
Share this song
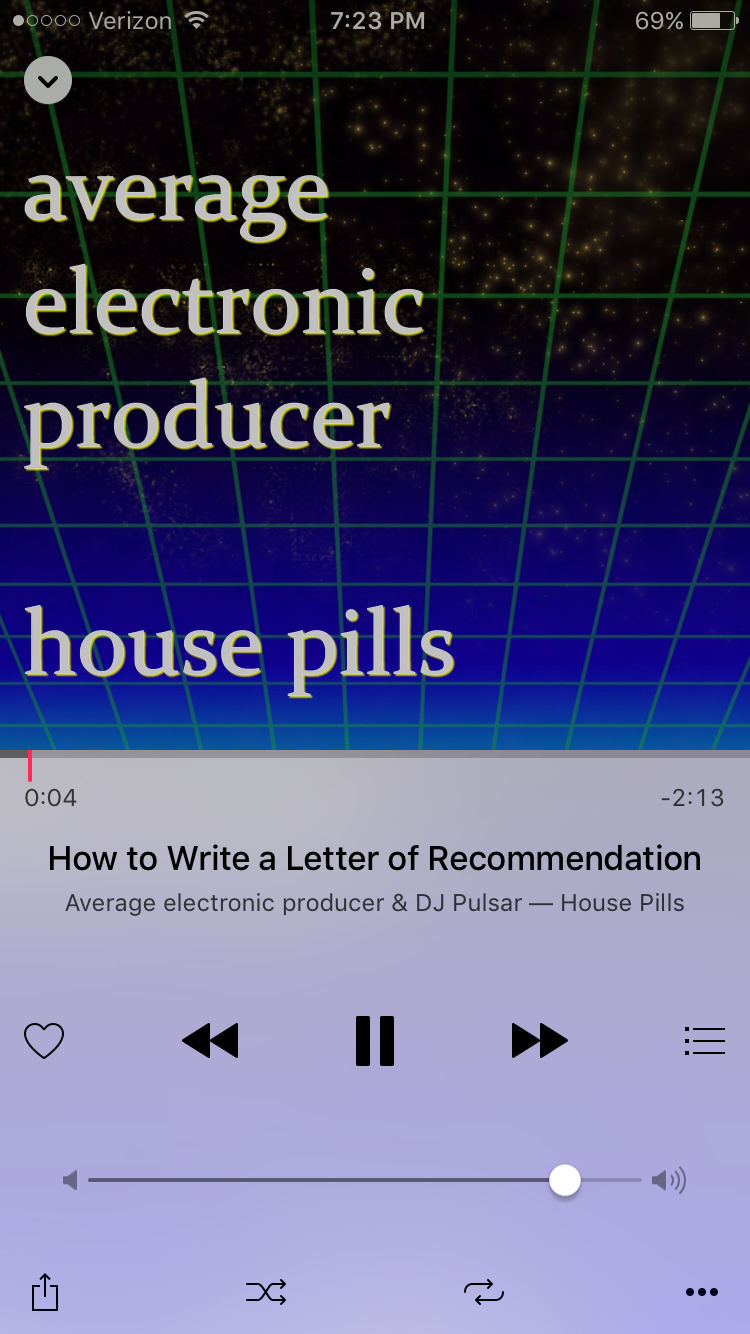coord(45,1292)
